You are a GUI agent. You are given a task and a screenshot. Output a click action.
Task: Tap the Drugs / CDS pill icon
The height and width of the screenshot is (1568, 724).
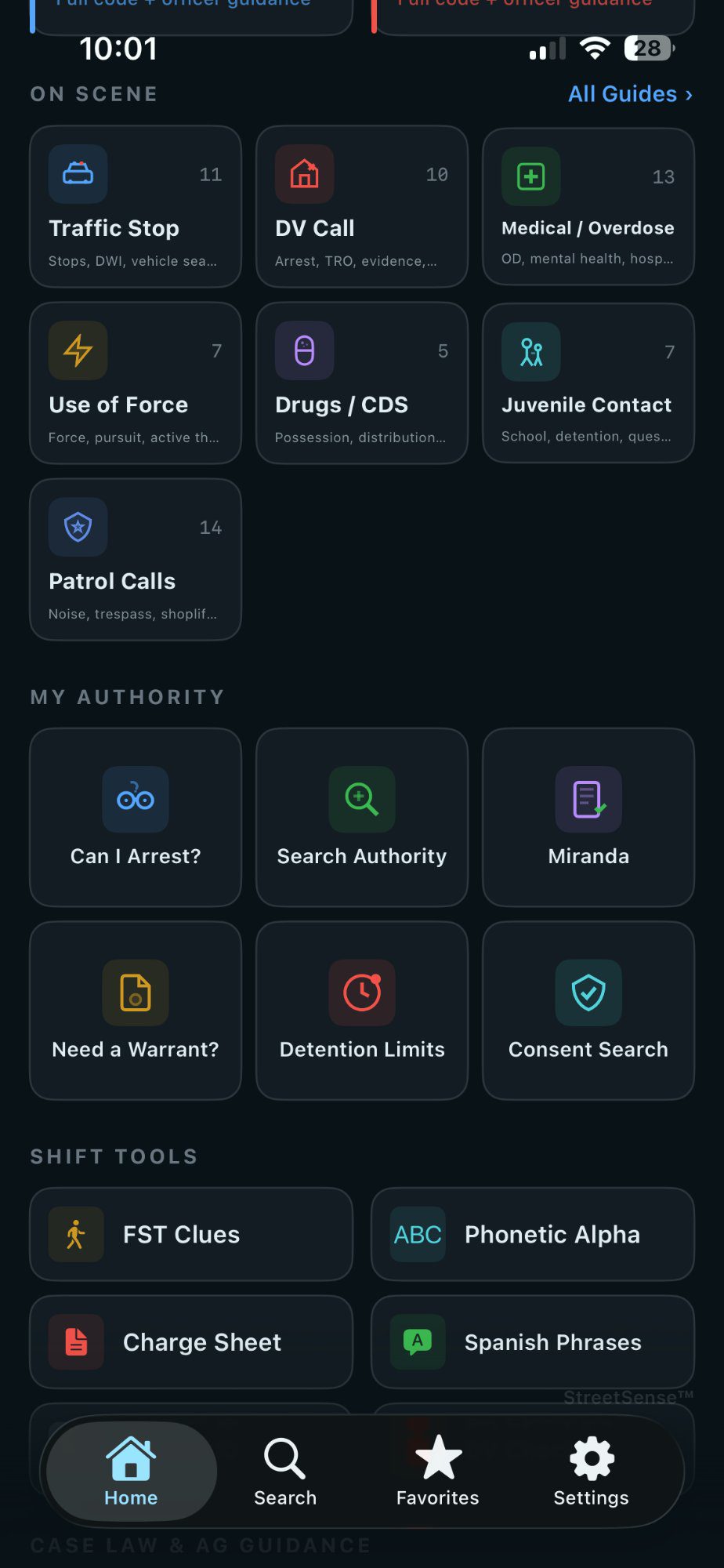pos(304,350)
